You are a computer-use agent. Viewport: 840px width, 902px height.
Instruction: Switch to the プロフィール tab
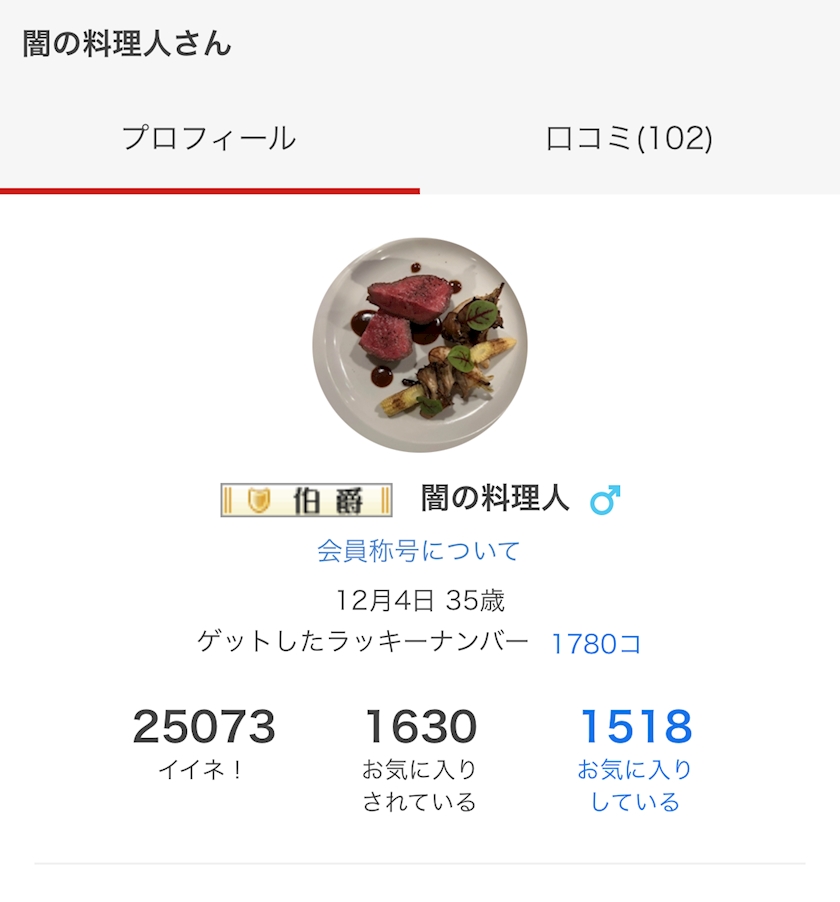point(209,138)
